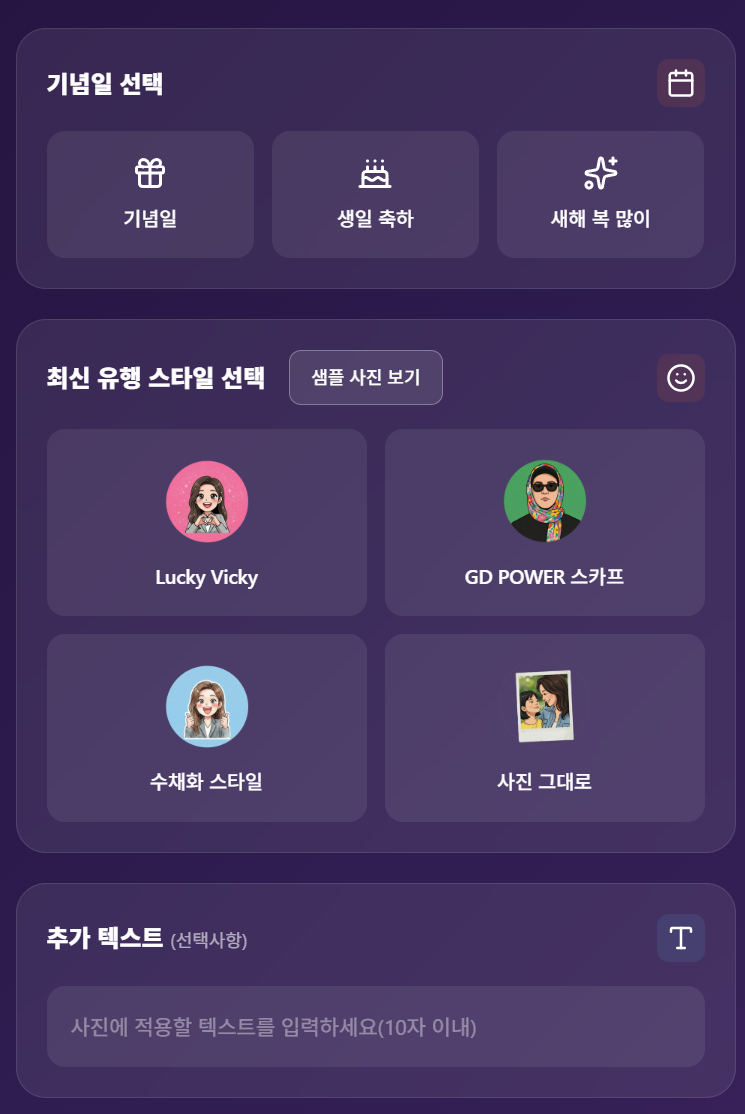Choose the Lucky Vicky style card
The image size is (745, 1114).
click(x=207, y=522)
